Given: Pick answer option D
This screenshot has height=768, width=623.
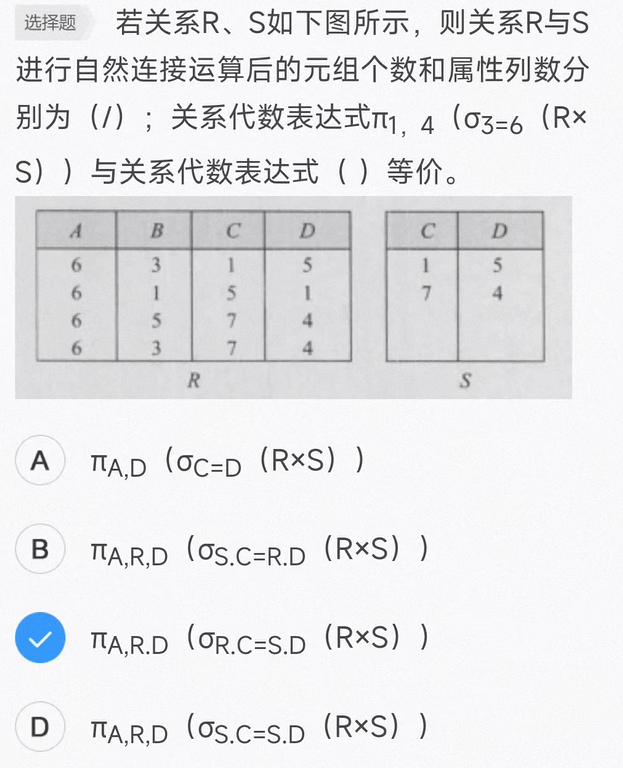Looking at the screenshot, I should click(40, 726).
